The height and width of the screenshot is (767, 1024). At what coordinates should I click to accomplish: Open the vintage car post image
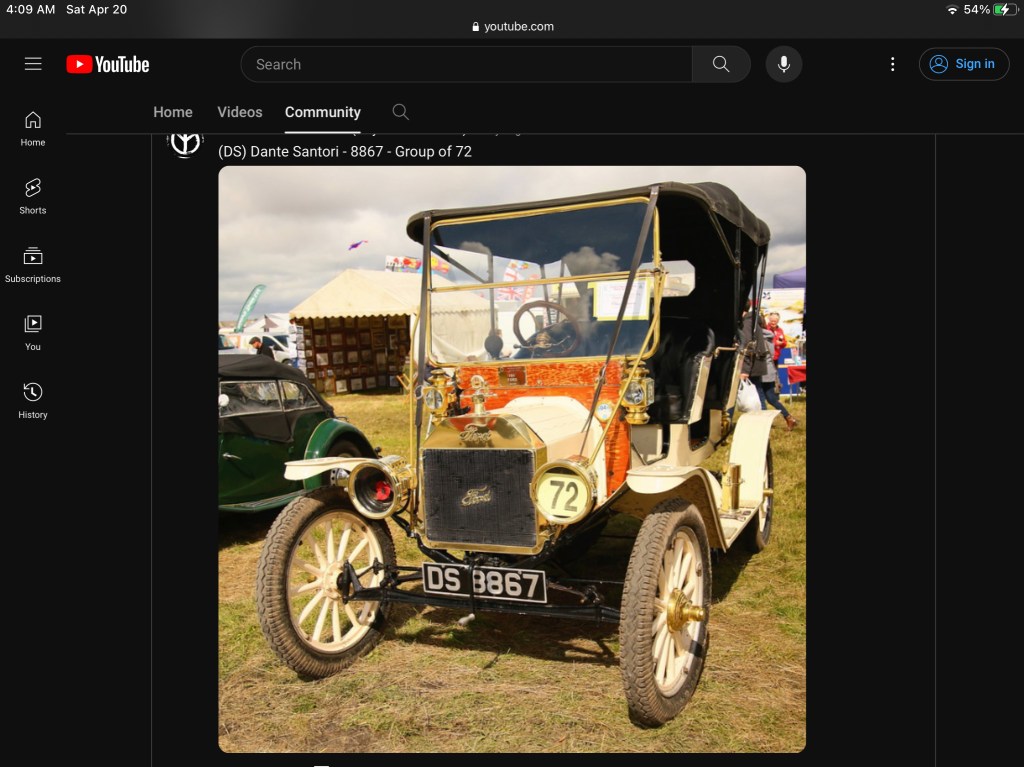(512, 458)
